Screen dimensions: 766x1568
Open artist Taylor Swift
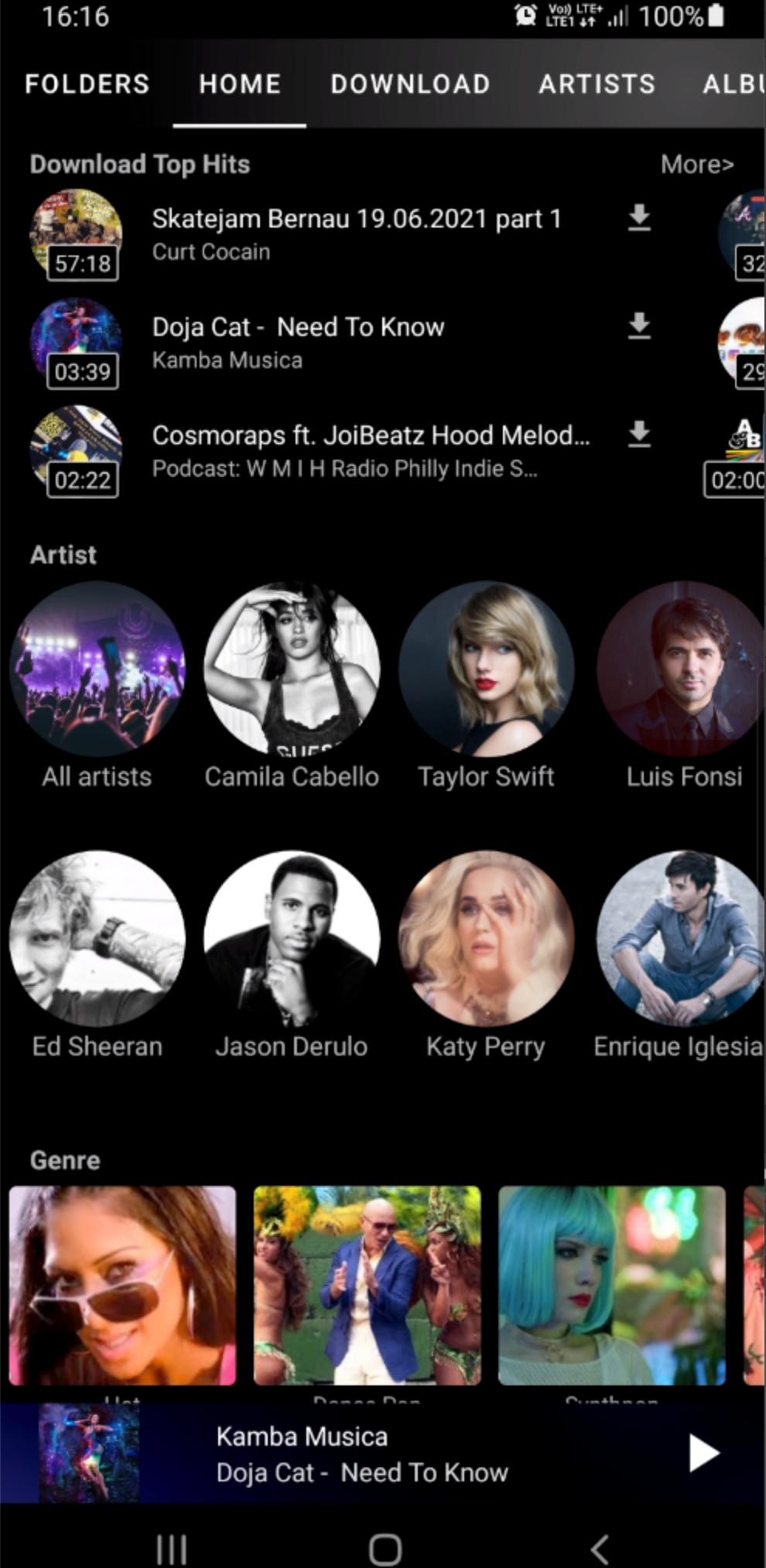[x=486, y=686]
